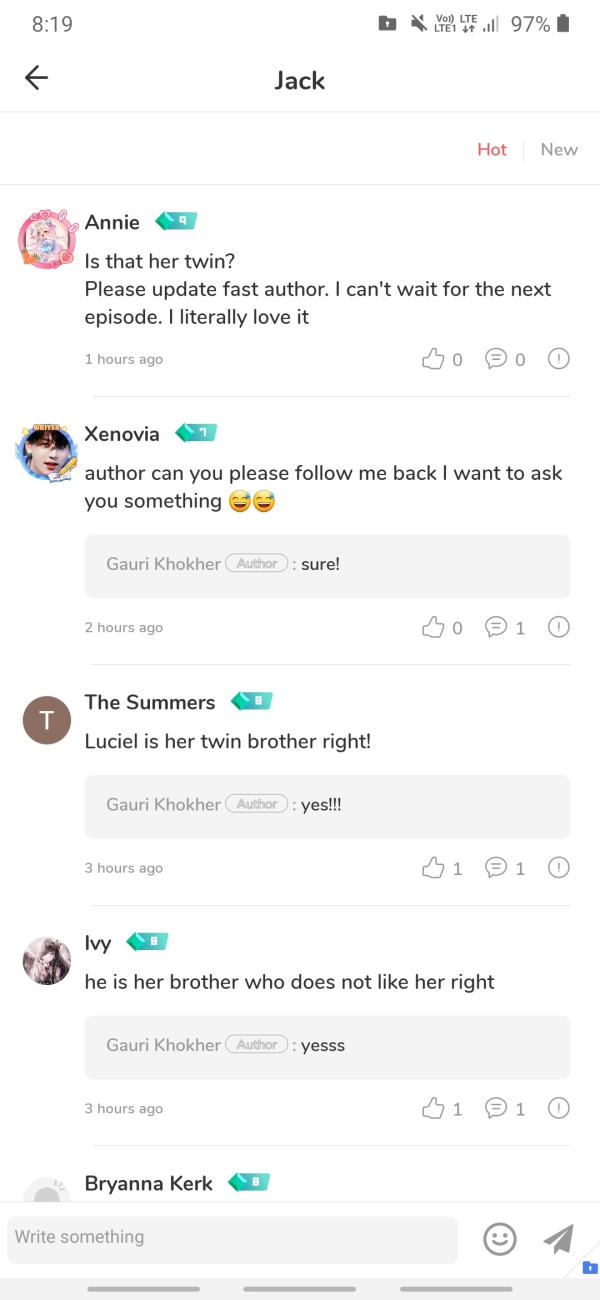Image resolution: width=600 pixels, height=1300 pixels.
Task: Open Xenovia's profile avatar
Action: click(x=46, y=452)
